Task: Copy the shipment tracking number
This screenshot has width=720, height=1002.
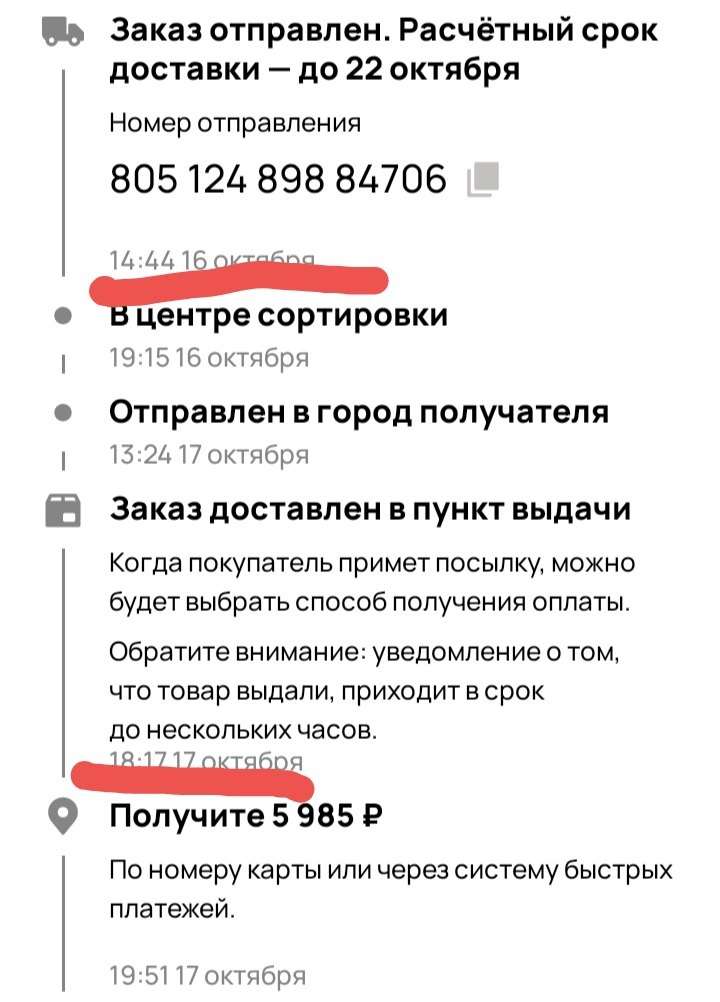Action: click(x=482, y=180)
